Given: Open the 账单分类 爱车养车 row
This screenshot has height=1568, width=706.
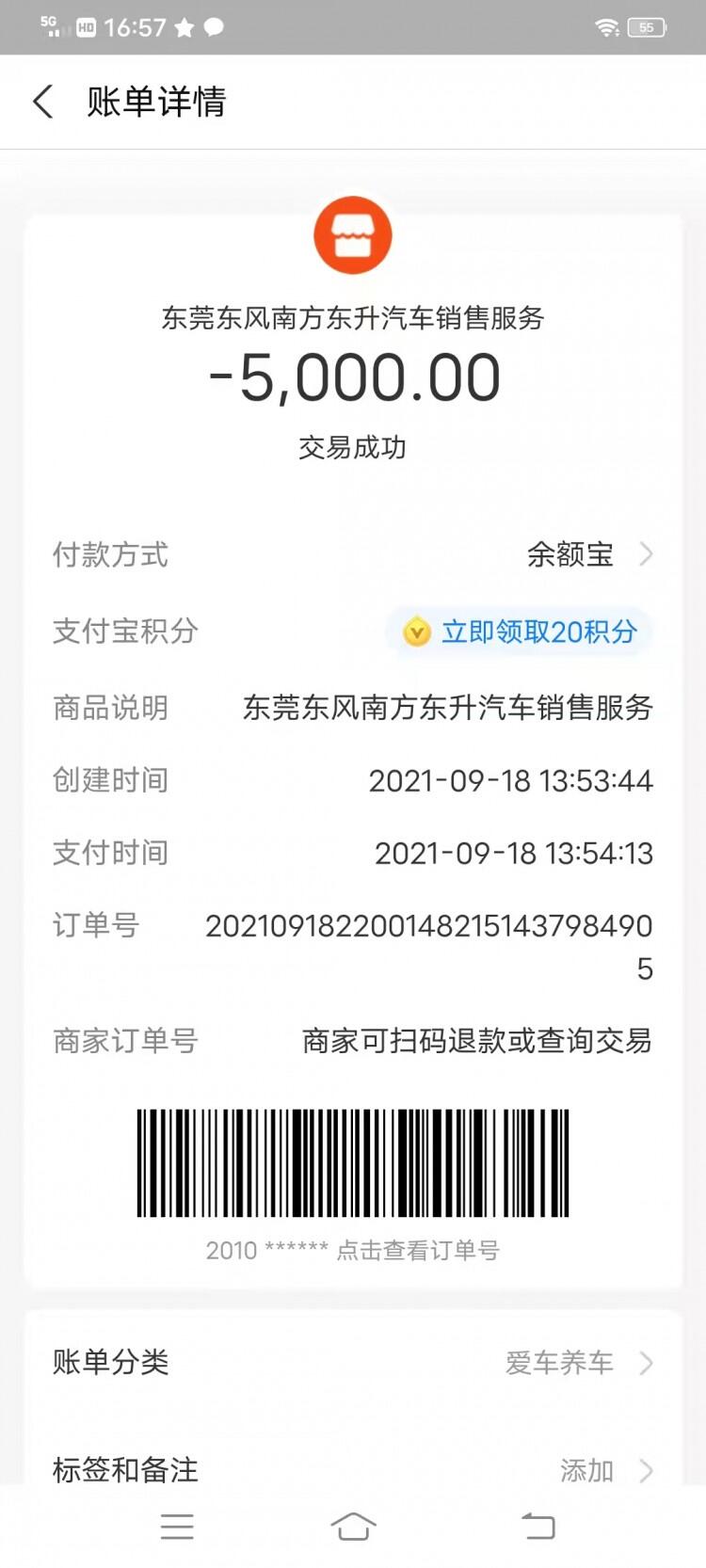Looking at the screenshot, I should 353,1362.
